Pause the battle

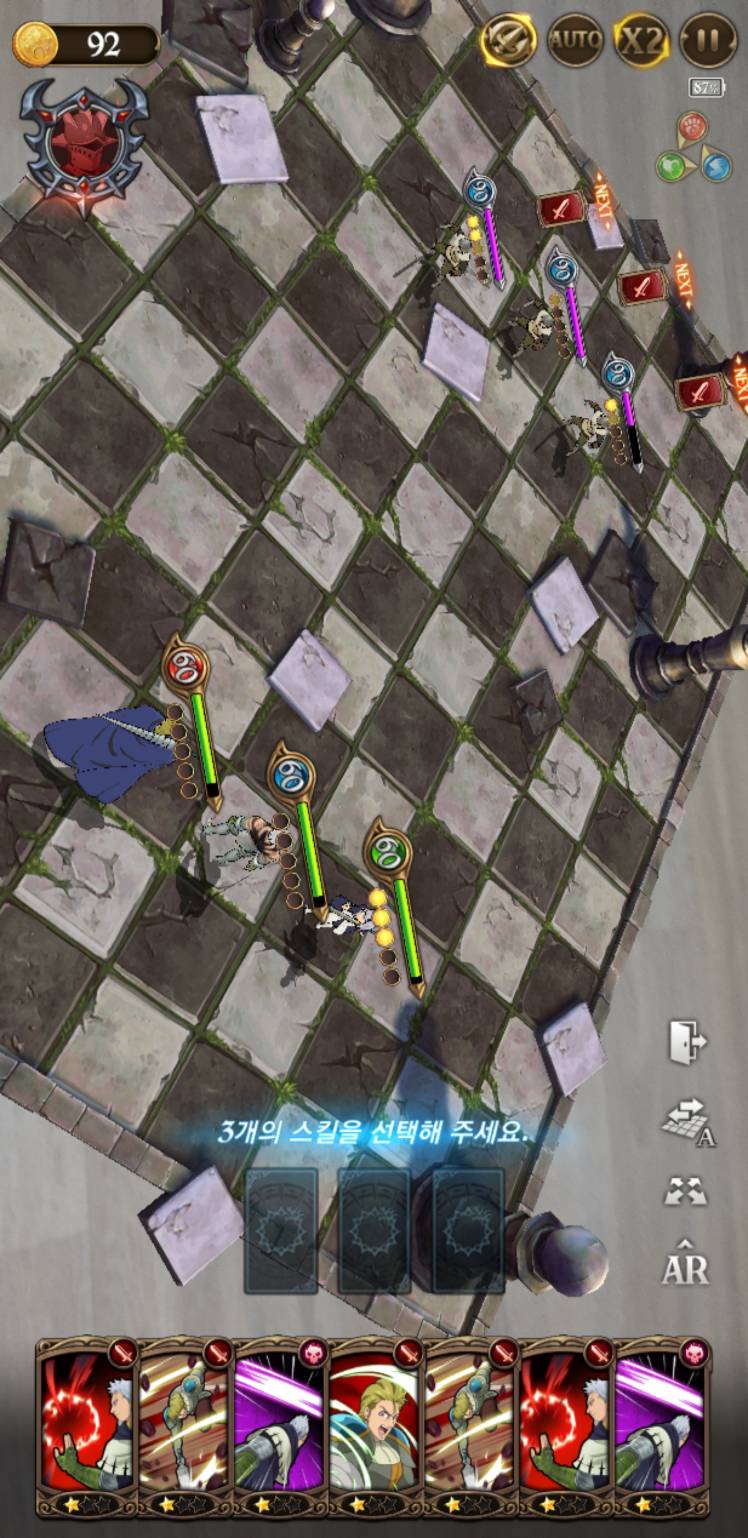(x=708, y=41)
